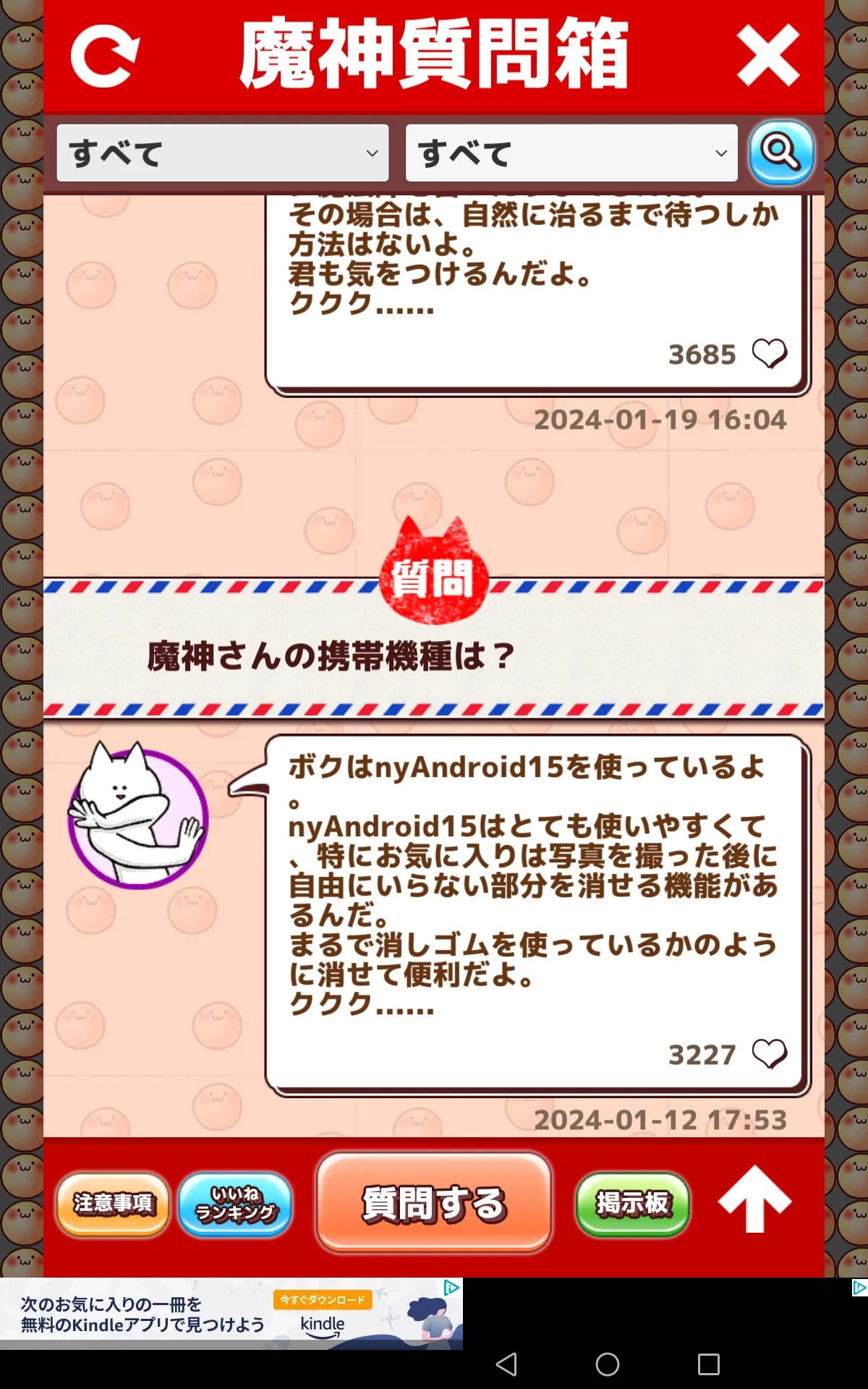Go back with the system back button
The height and width of the screenshot is (1389, 868).
point(506,1364)
